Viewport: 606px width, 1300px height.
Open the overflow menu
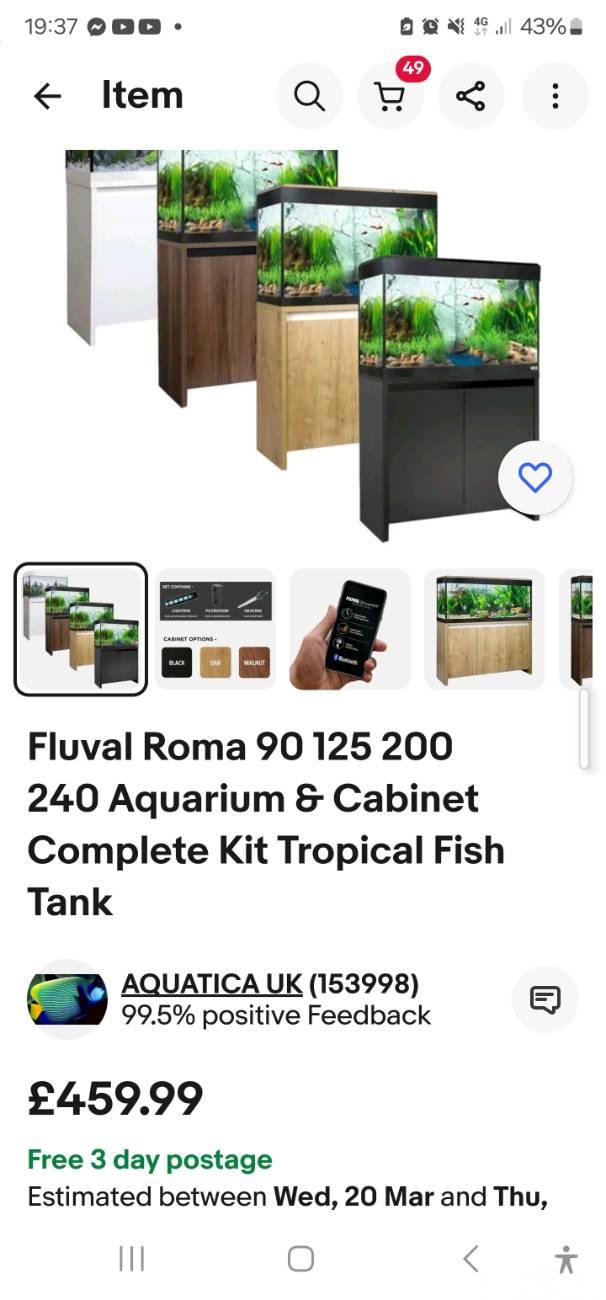(x=555, y=96)
